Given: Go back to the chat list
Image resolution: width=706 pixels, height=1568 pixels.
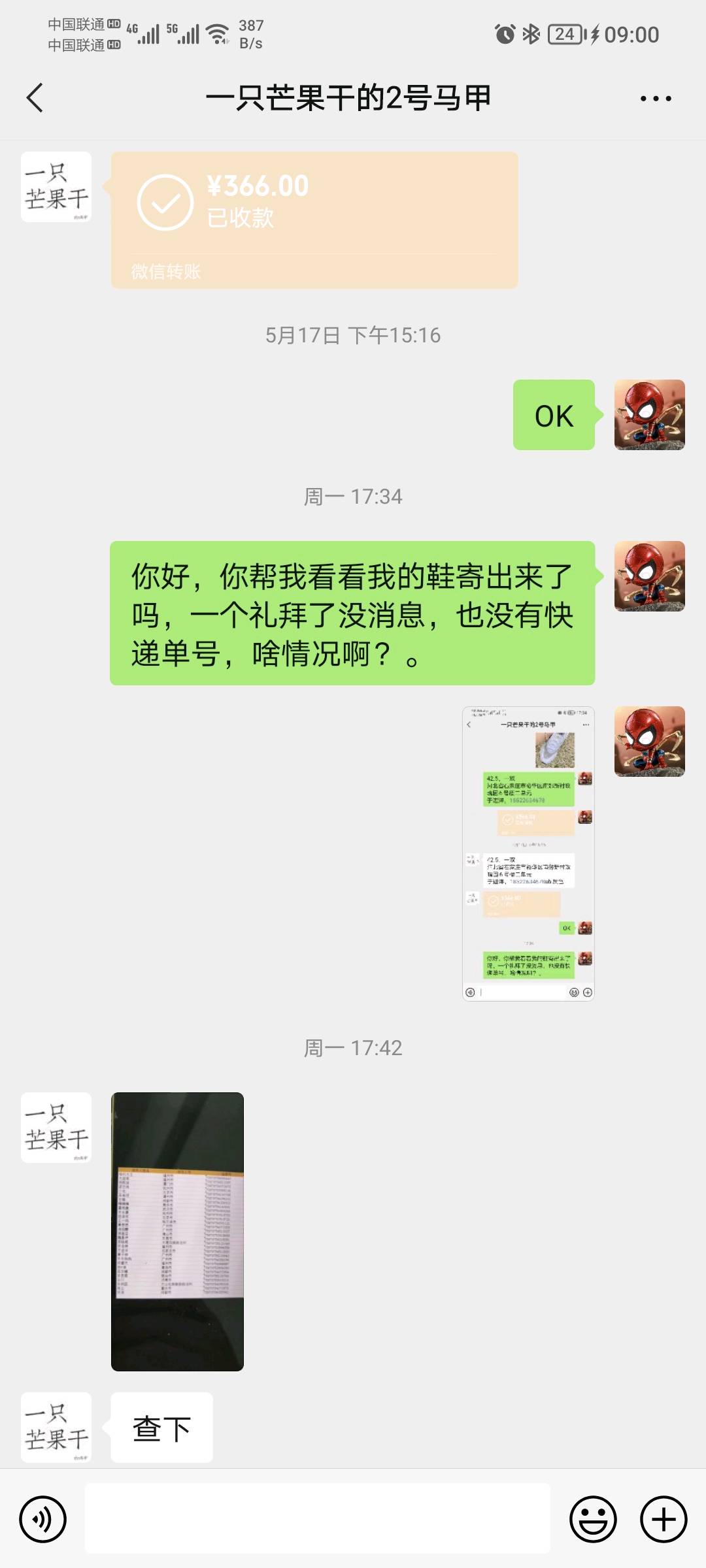Looking at the screenshot, I should [35, 98].
